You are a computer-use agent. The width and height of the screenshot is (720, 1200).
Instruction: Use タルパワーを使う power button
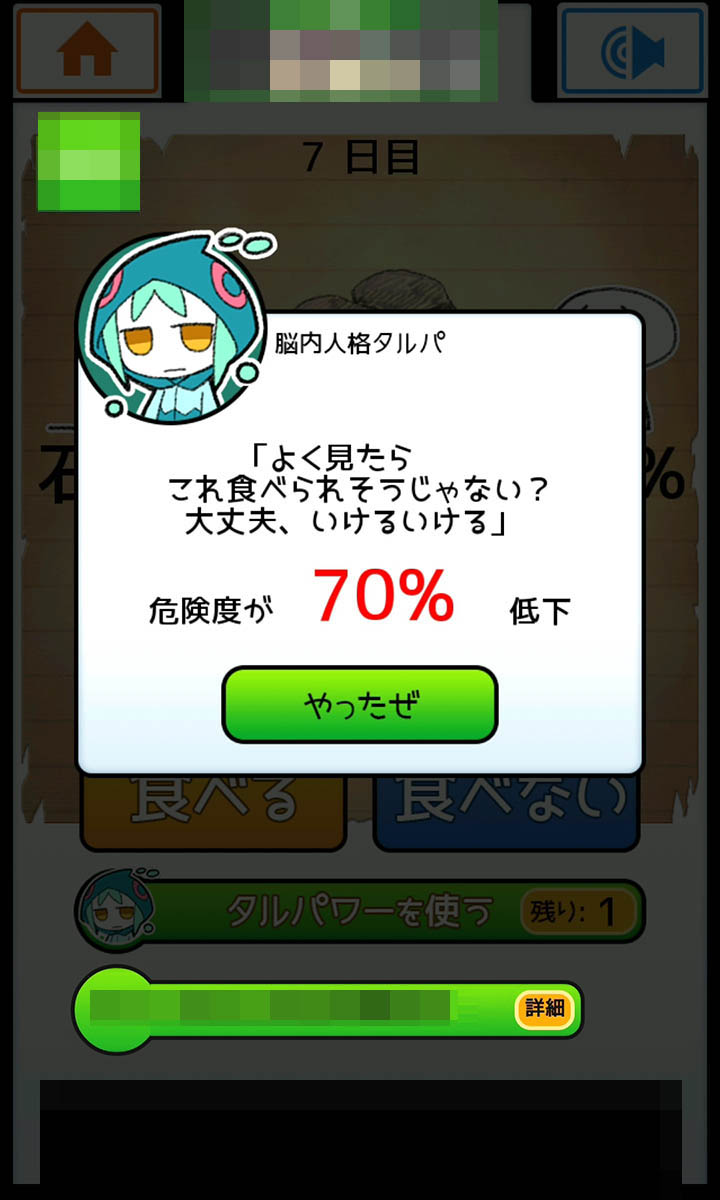(x=360, y=911)
